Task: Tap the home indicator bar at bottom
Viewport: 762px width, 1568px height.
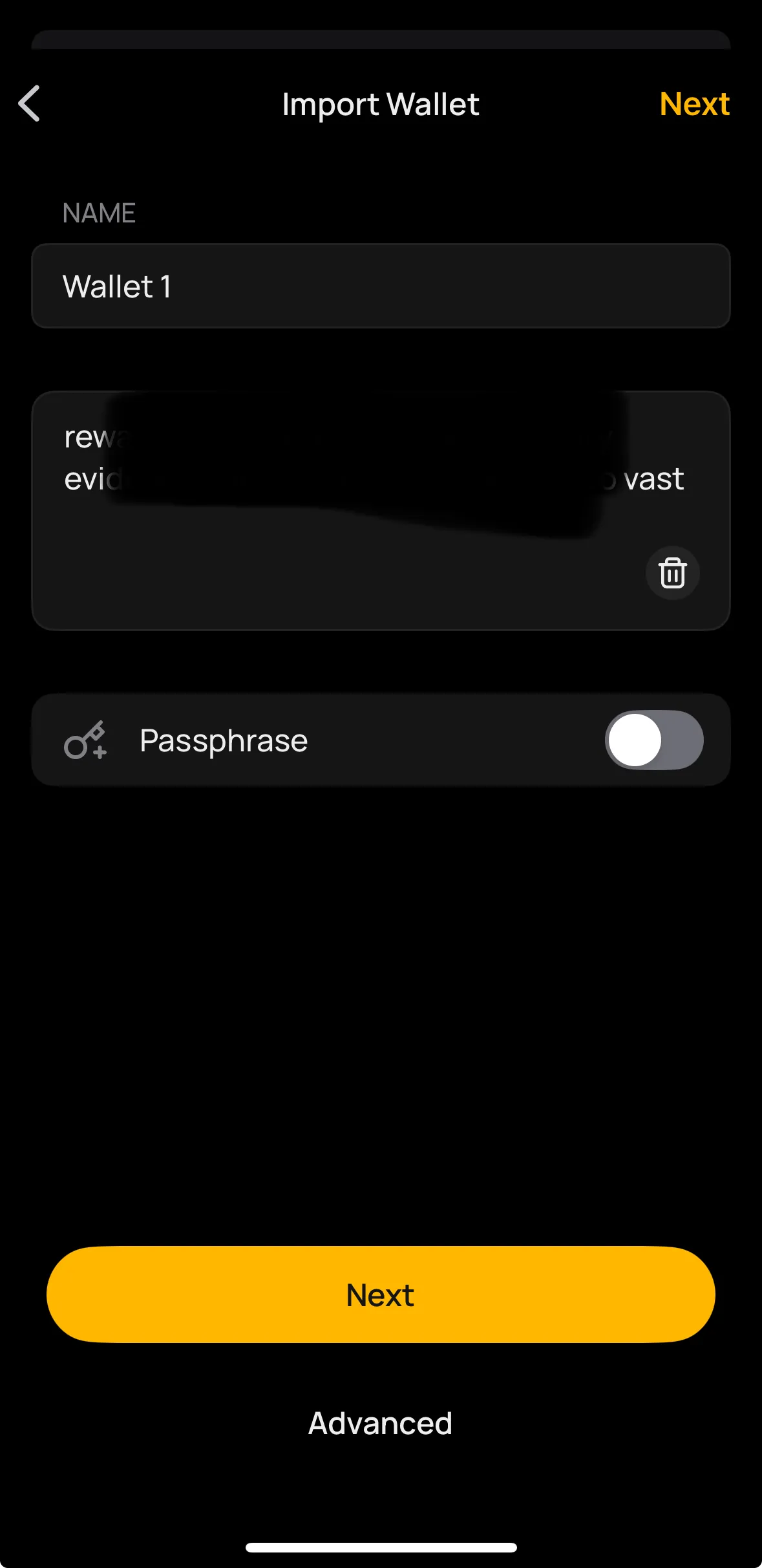Action: click(x=381, y=1547)
